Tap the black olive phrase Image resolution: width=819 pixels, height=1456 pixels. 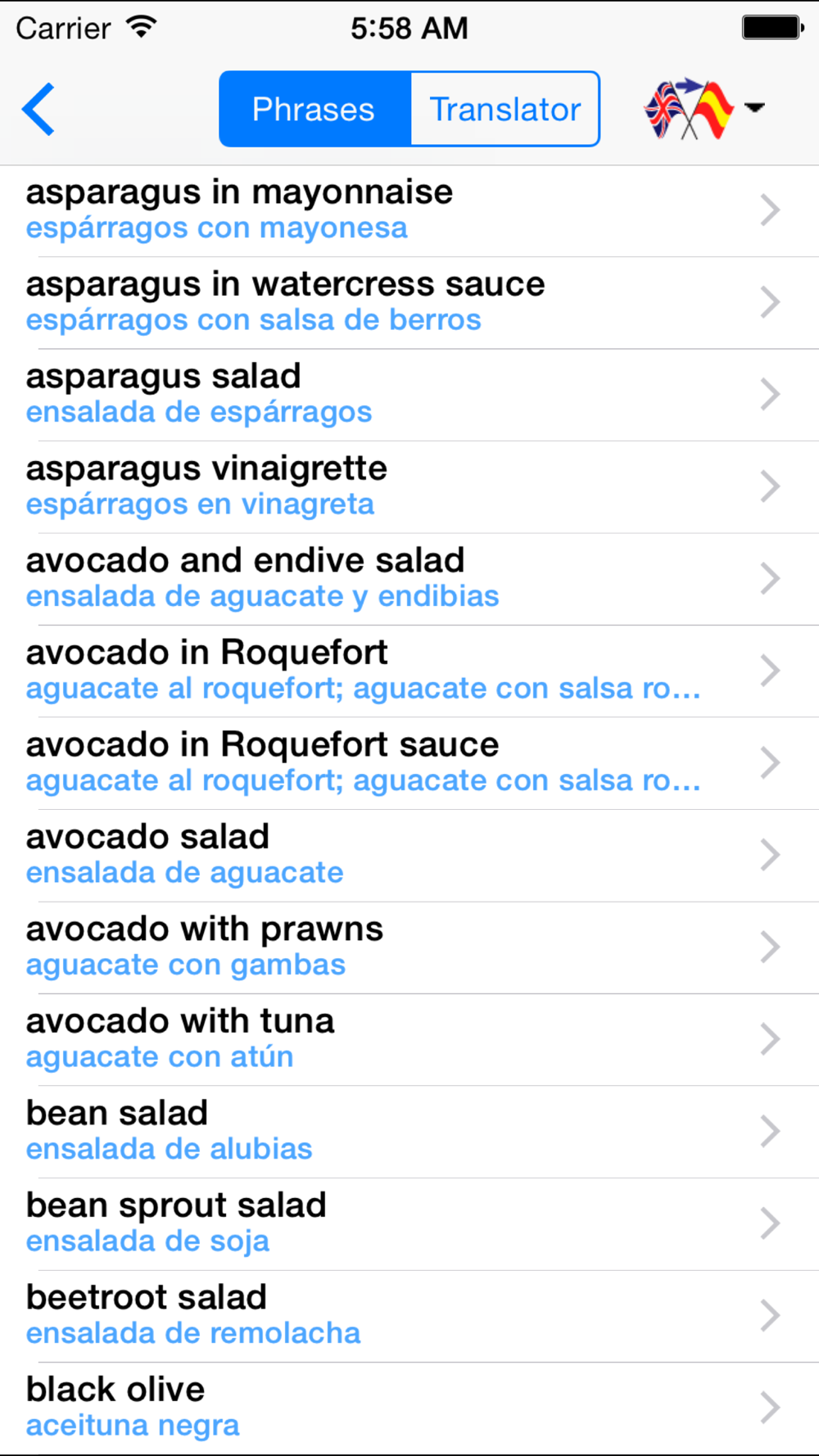click(409, 1409)
